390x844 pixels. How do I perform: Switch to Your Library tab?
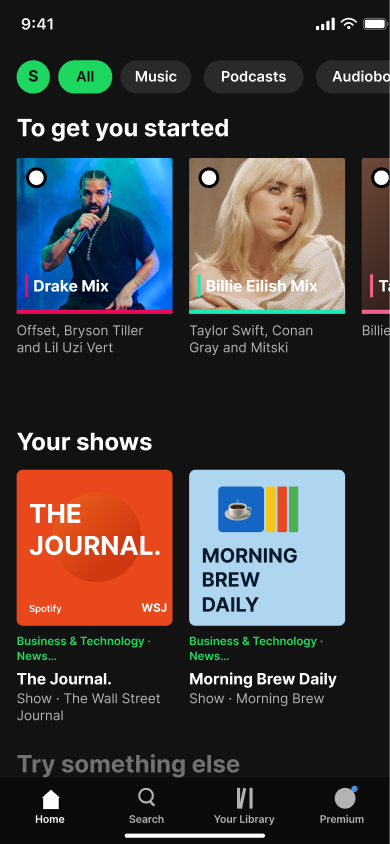pyautogui.click(x=244, y=806)
